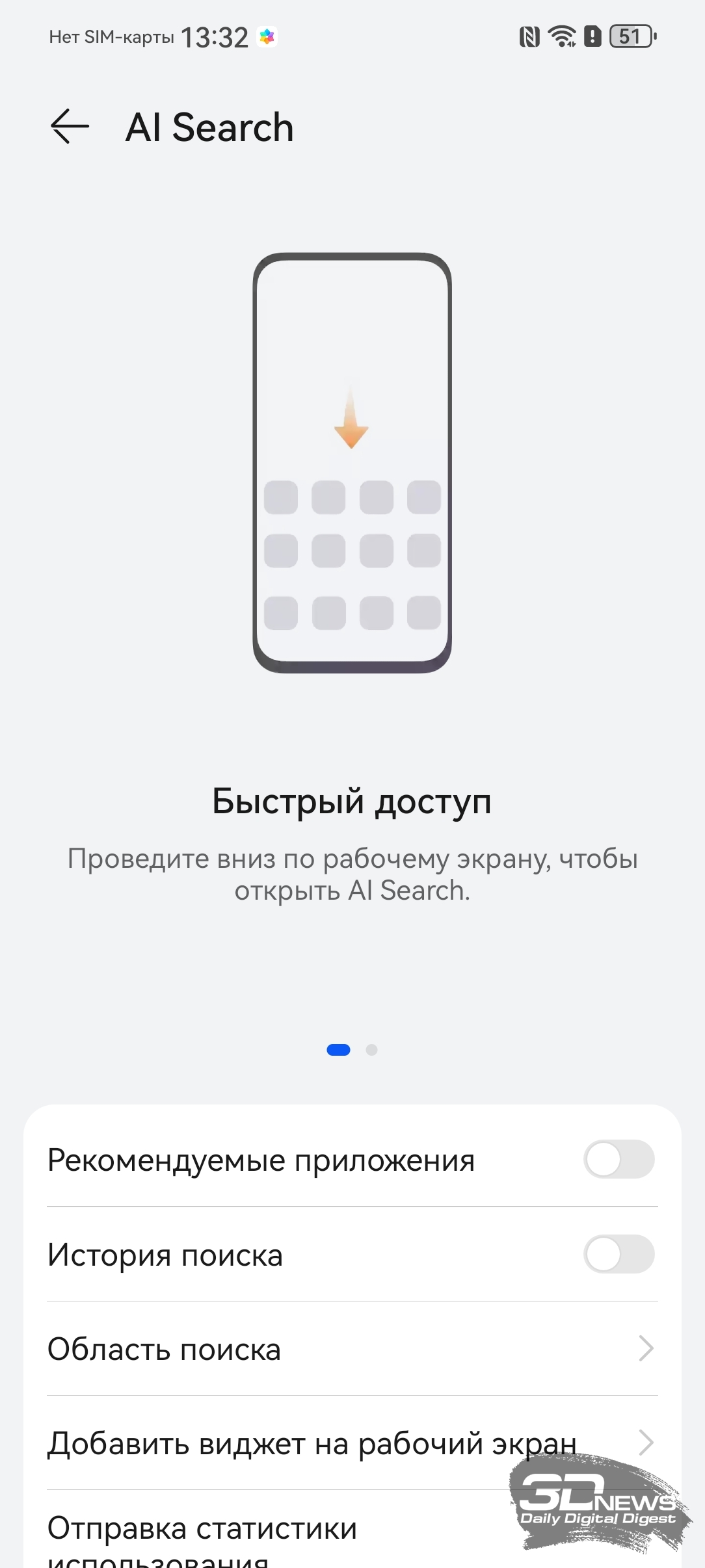Enable Рекомендуемые приложения toggle
The height and width of the screenshot is (1568, 705).
(x=619, y=1159)
